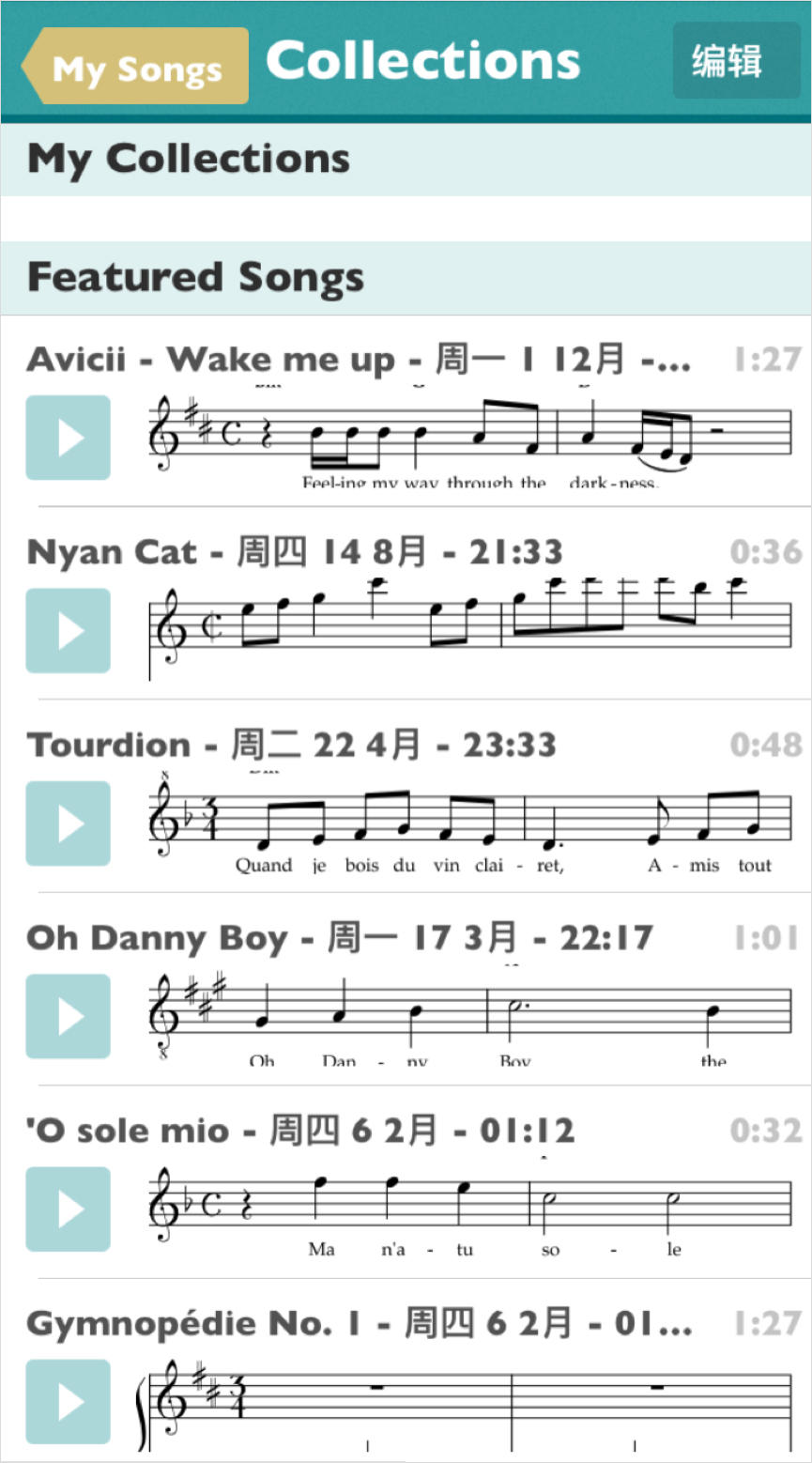
Task: Play 'O sole mio
Action: coord(68,1209)
